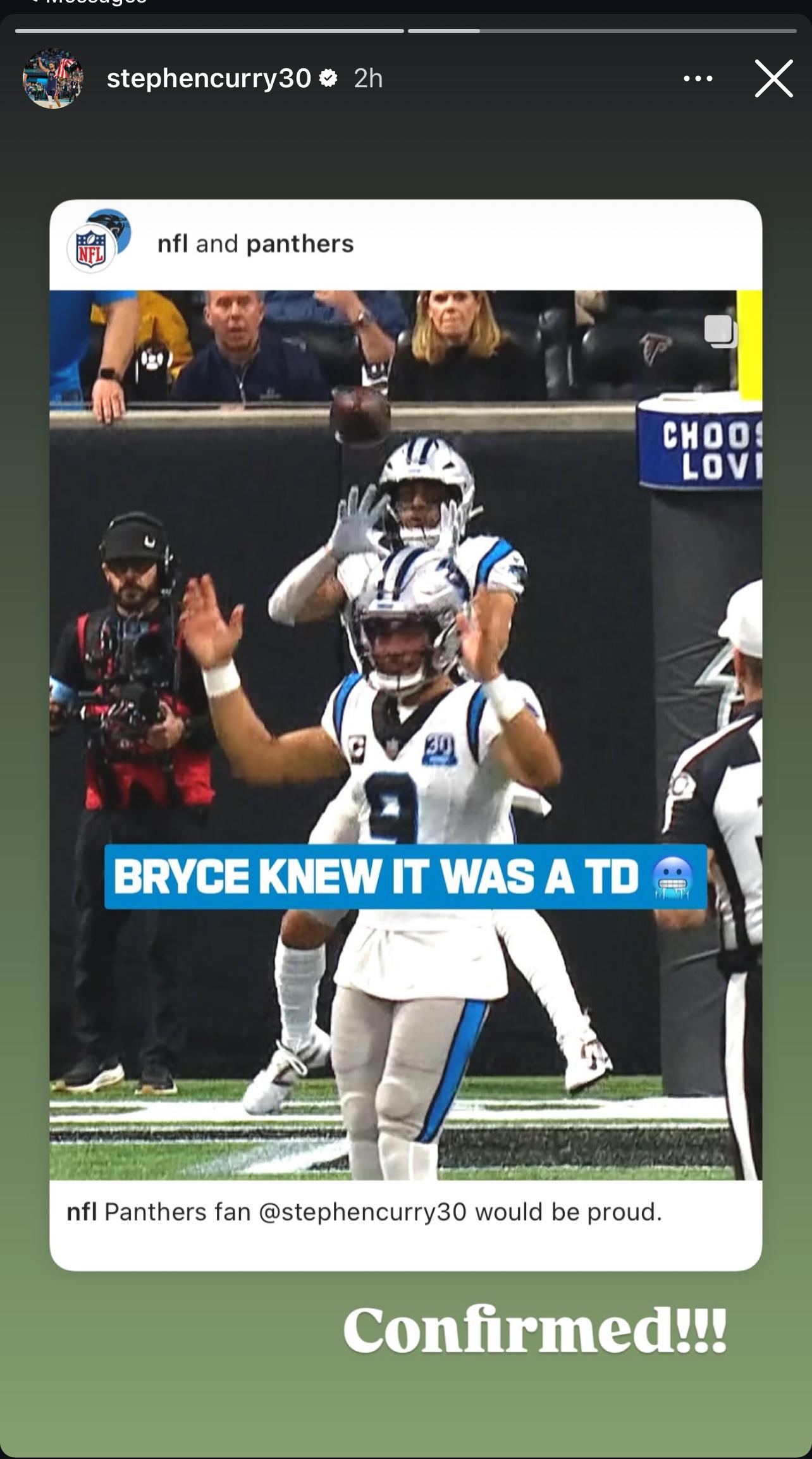Viewport: 812px width, 1459px height.
Task: Open stephencurry30's profile picture
Action: point(53,78)
